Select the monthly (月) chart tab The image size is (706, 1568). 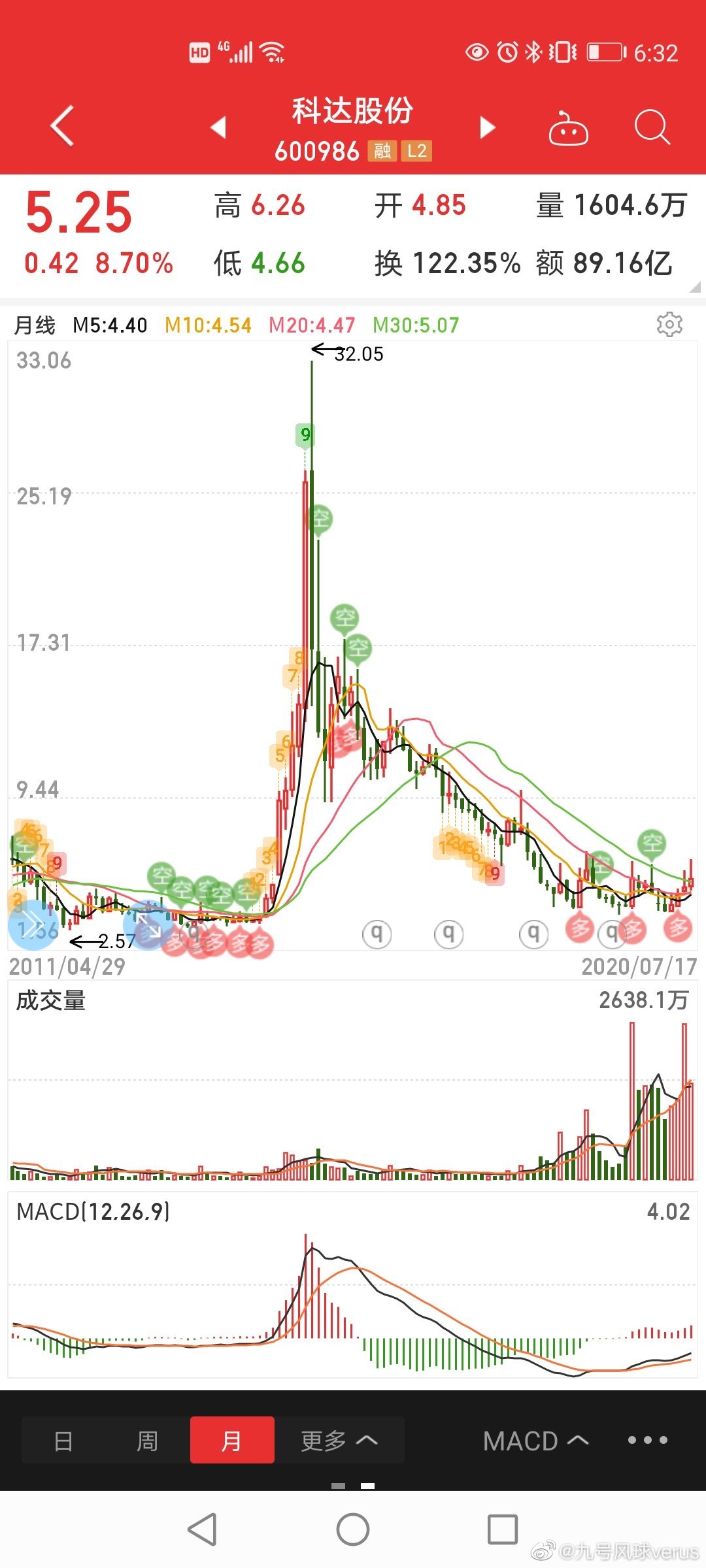click(x=231, y=1441)
